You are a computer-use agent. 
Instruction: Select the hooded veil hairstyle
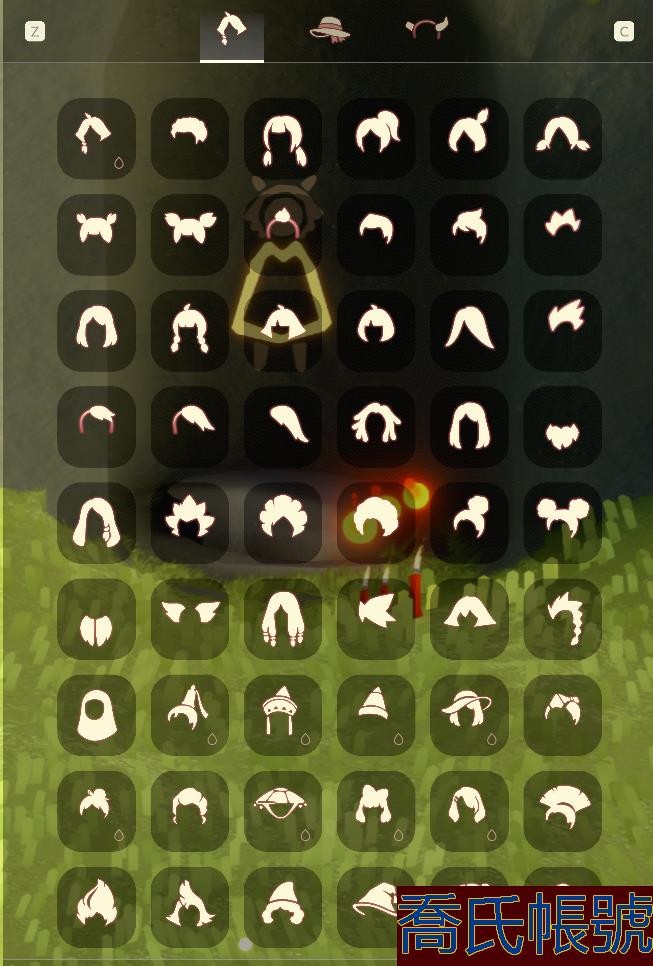(x=97, y=714)
